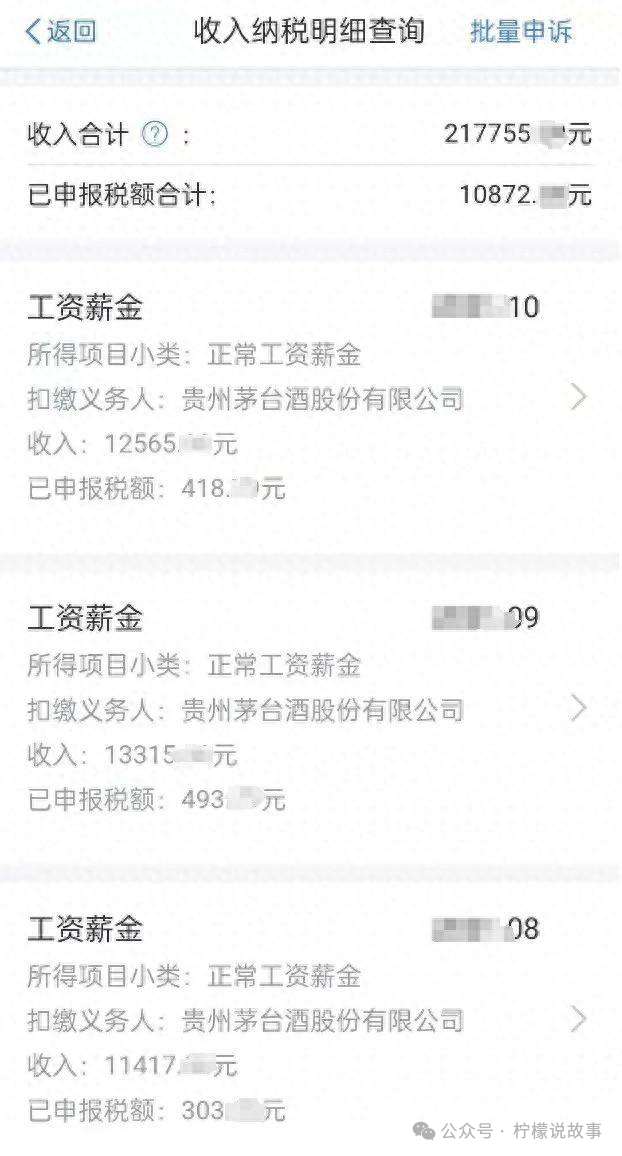Go back using the 返回 button
Screen dimensions: 622x1156
tap(60, 32)
